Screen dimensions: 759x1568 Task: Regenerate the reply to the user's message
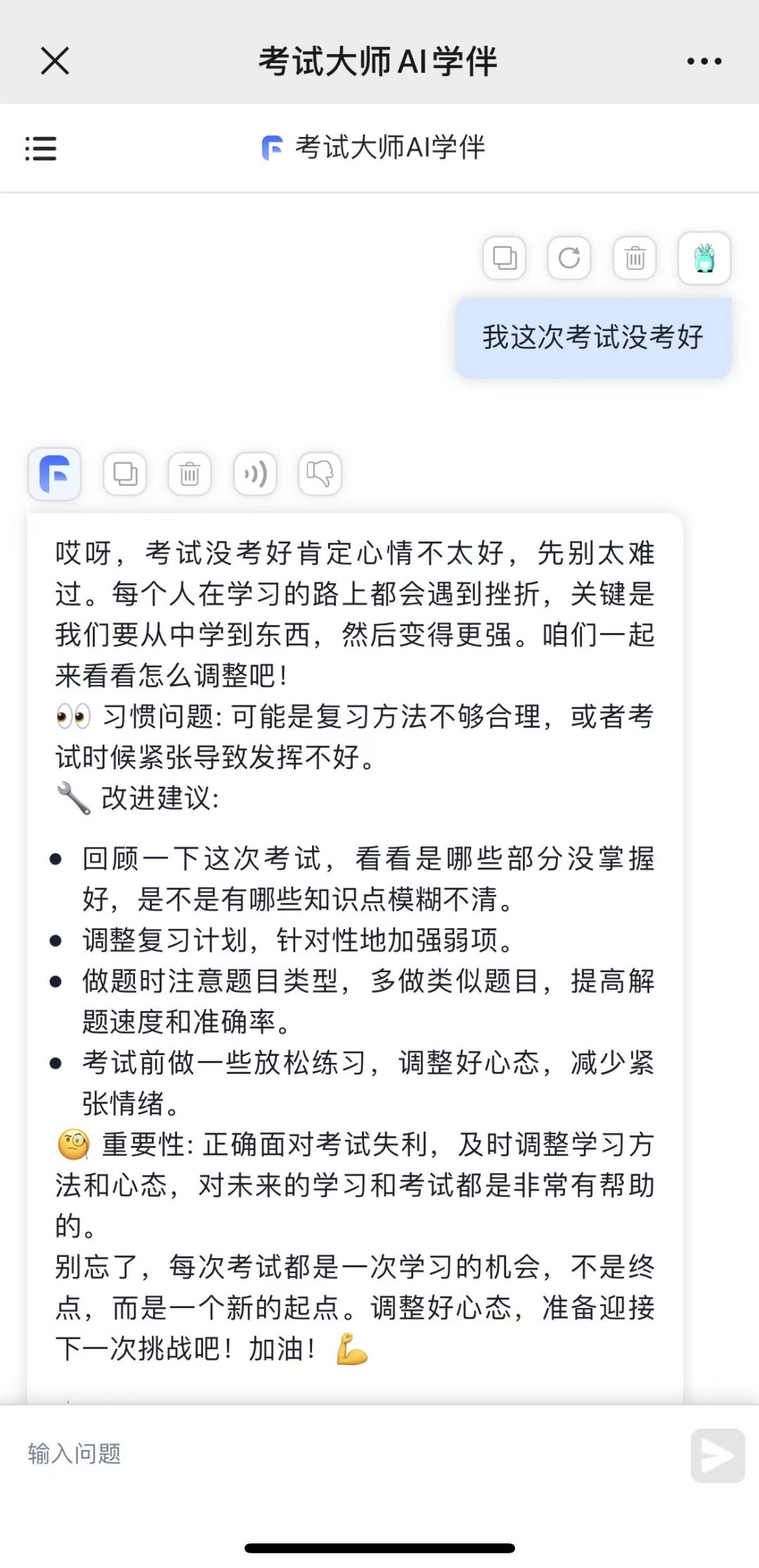pyautogui.click(x=569, y=258)
